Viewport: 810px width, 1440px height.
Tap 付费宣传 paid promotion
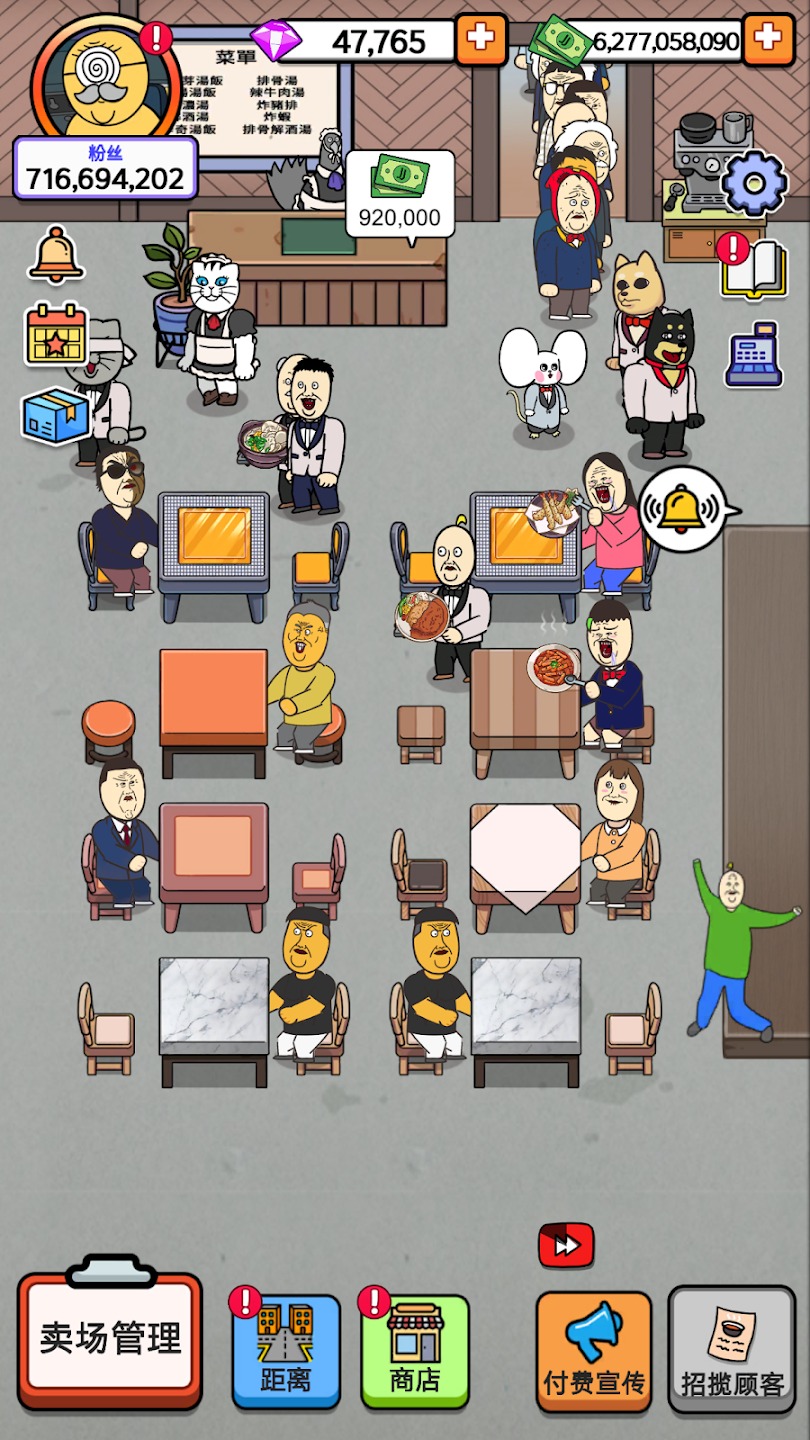[x=594, y=1352]
